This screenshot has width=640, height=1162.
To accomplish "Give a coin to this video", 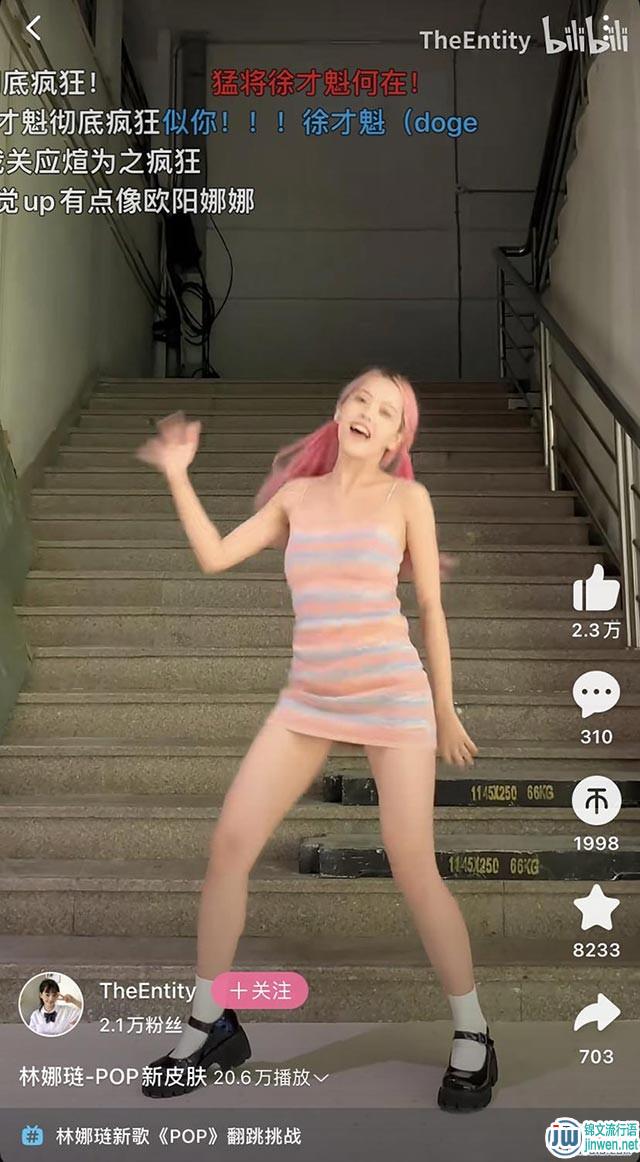I will pyautogui.click(x=596, y=800).
